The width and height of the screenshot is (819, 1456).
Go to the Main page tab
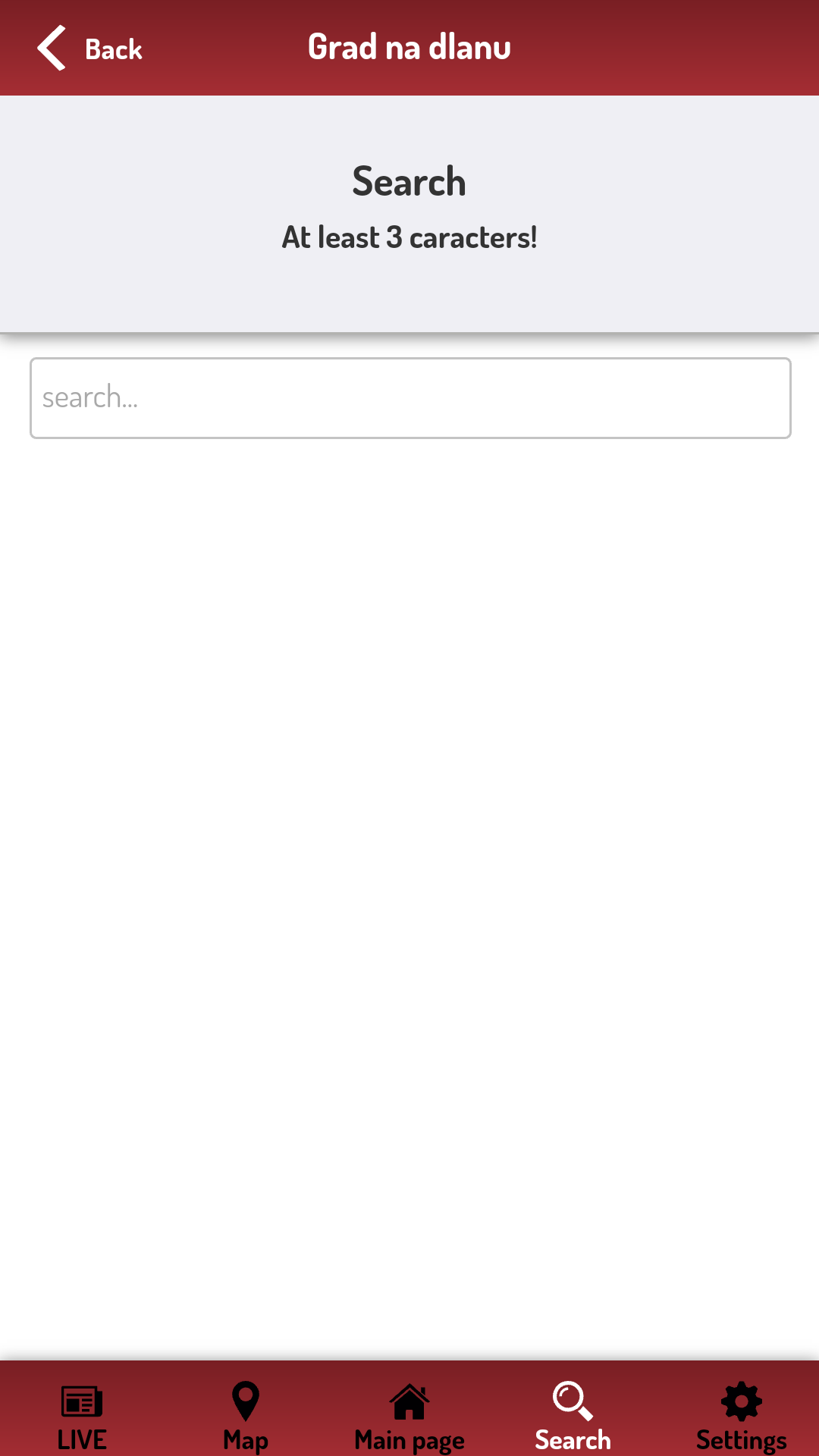[x=409, y=1416]
